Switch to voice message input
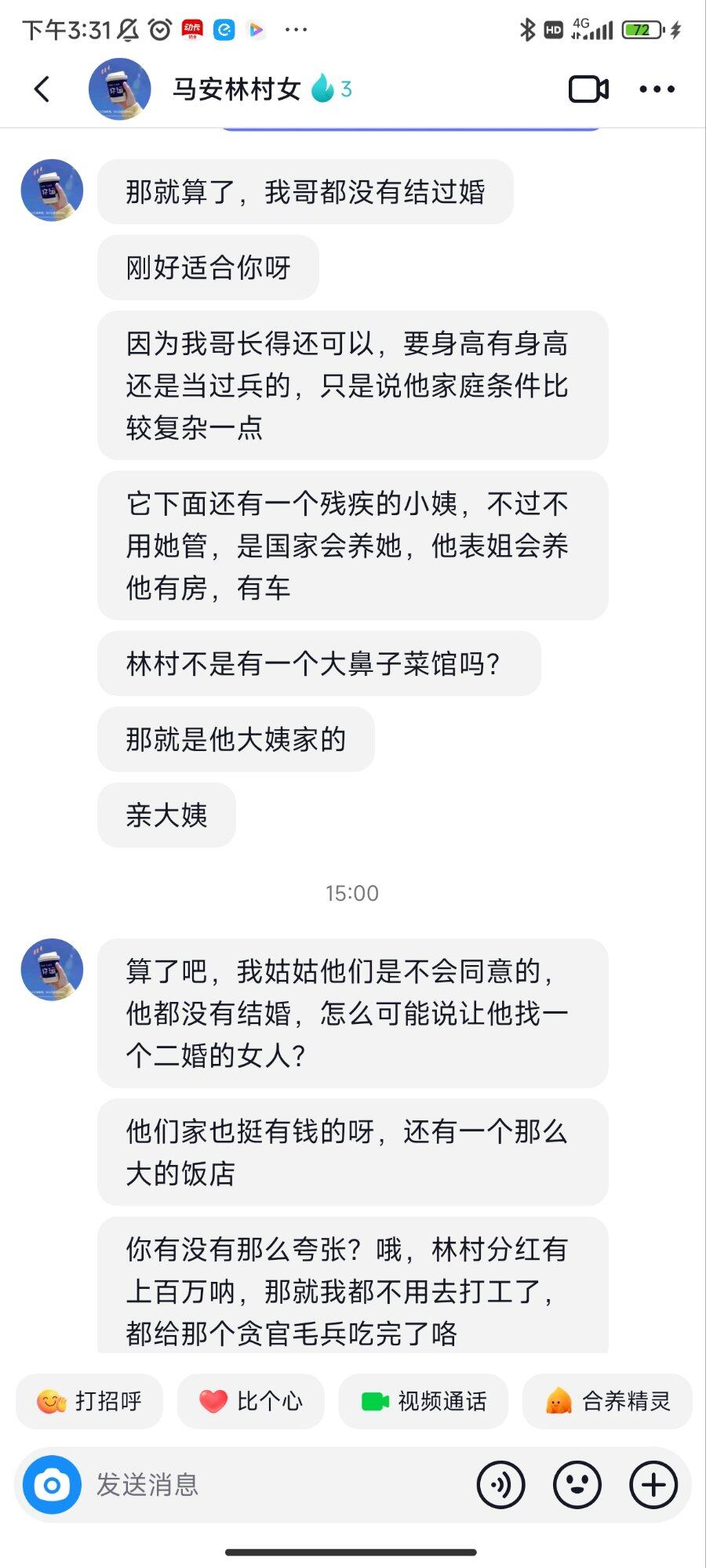This screenshot has width=706, height=1568. (501, 1485)
